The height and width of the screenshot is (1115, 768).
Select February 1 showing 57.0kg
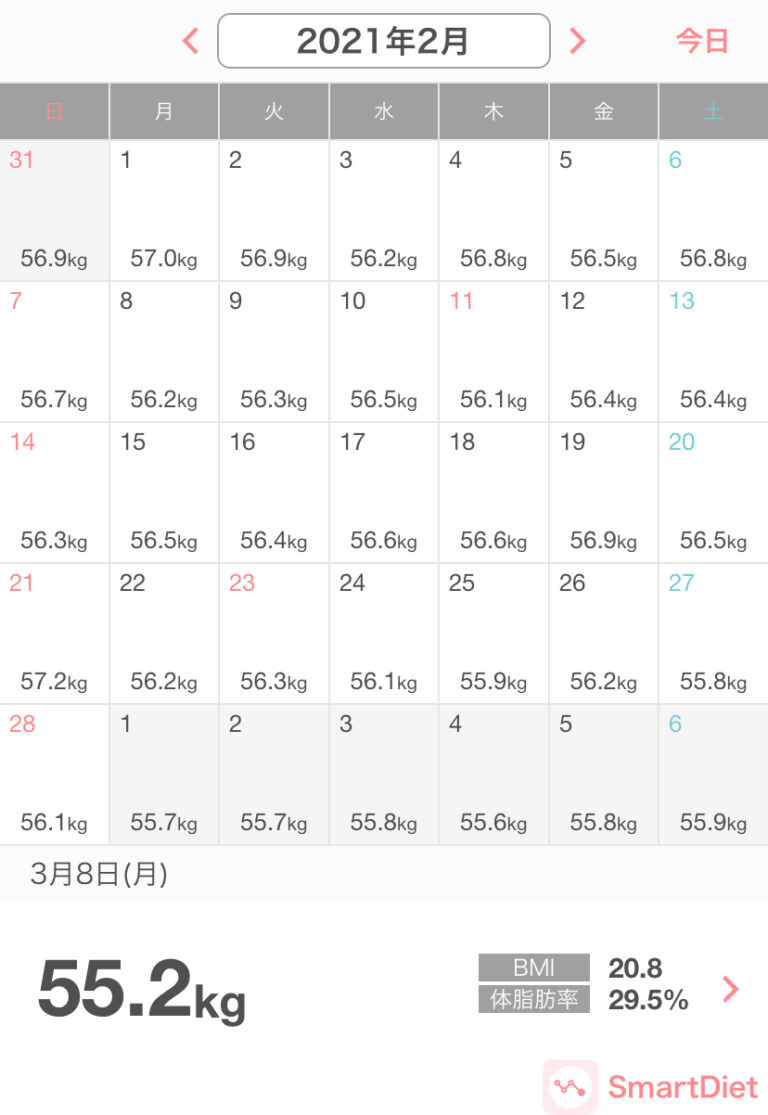point(164,211)
